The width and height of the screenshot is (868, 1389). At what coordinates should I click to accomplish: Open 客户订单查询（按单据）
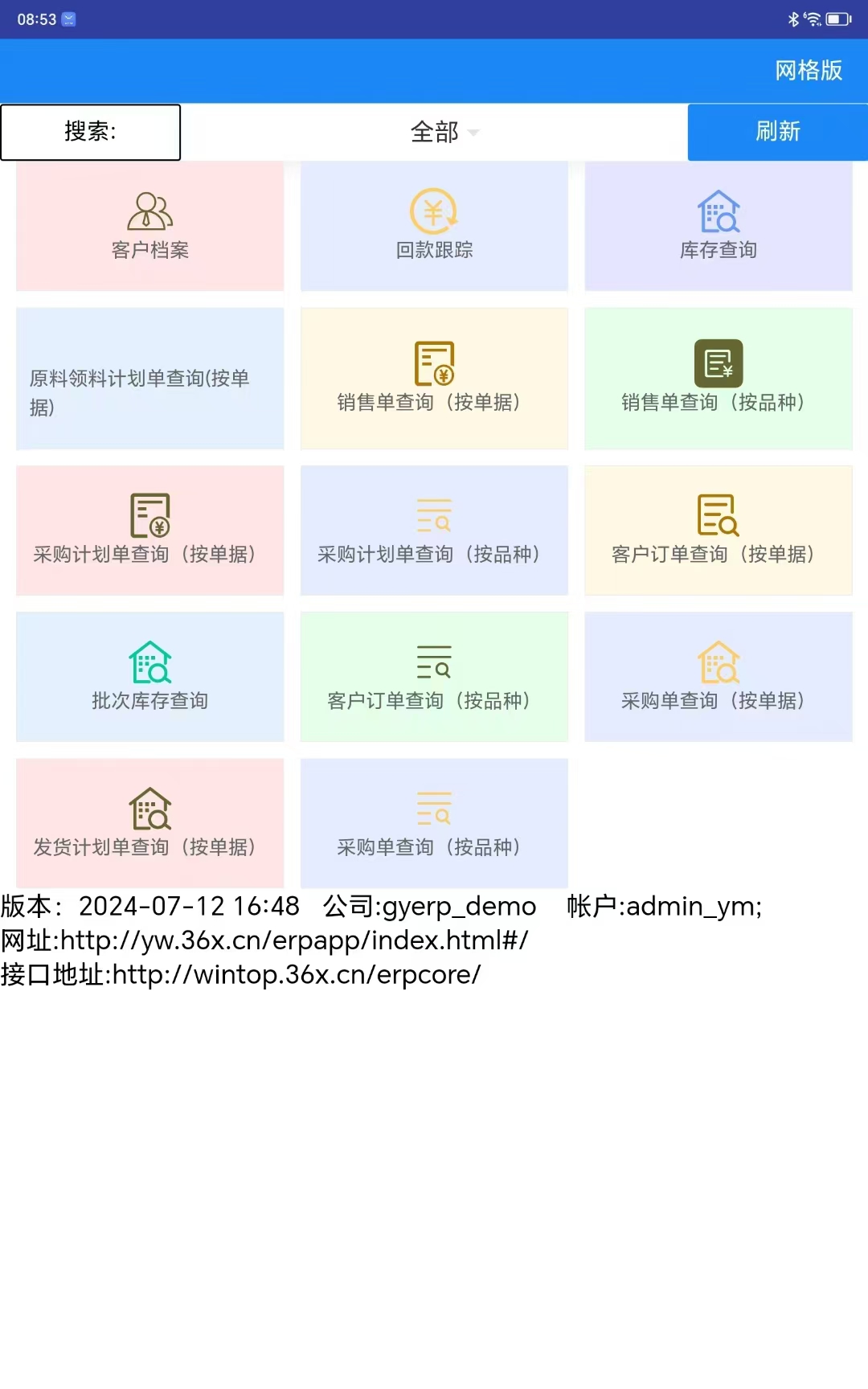pos(718,531)
